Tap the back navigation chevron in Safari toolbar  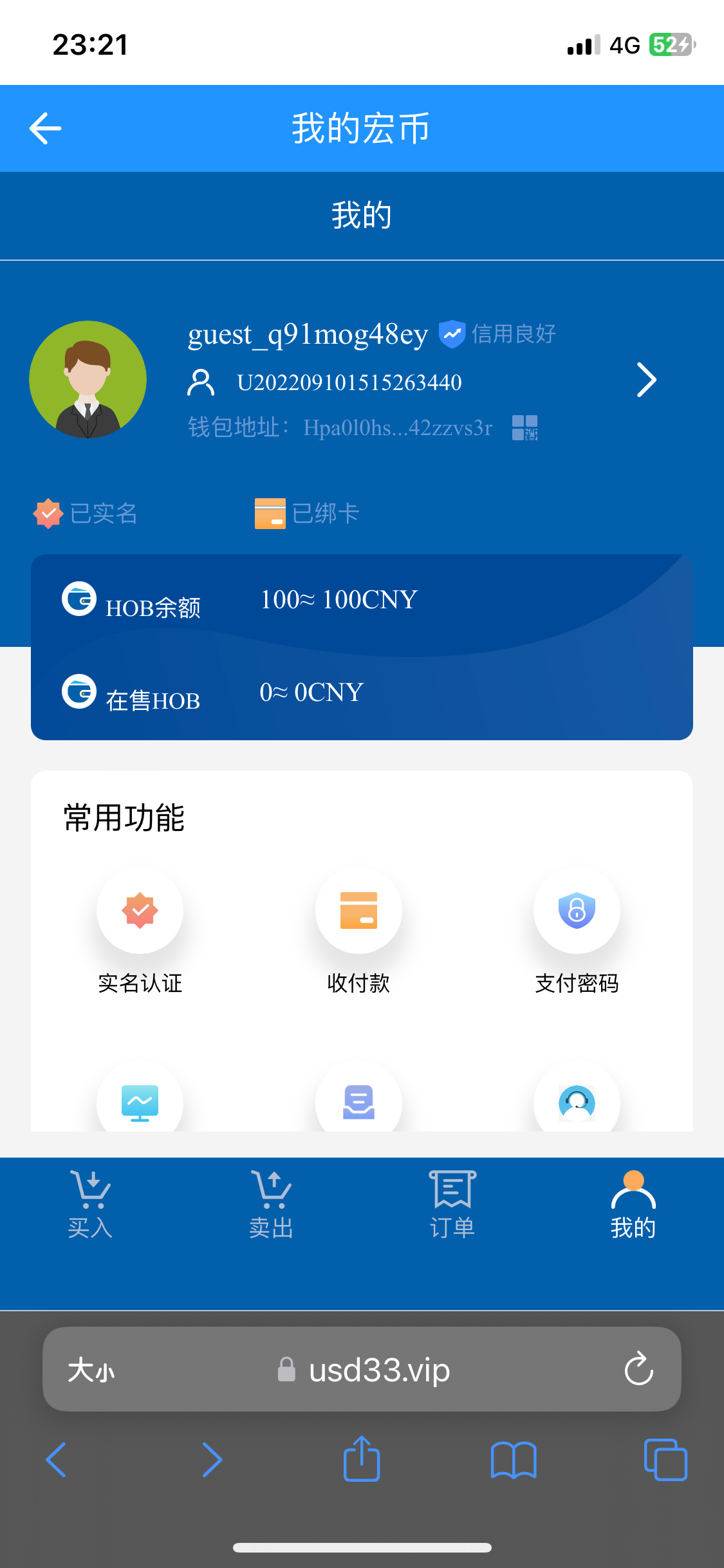pos(56,1460)
